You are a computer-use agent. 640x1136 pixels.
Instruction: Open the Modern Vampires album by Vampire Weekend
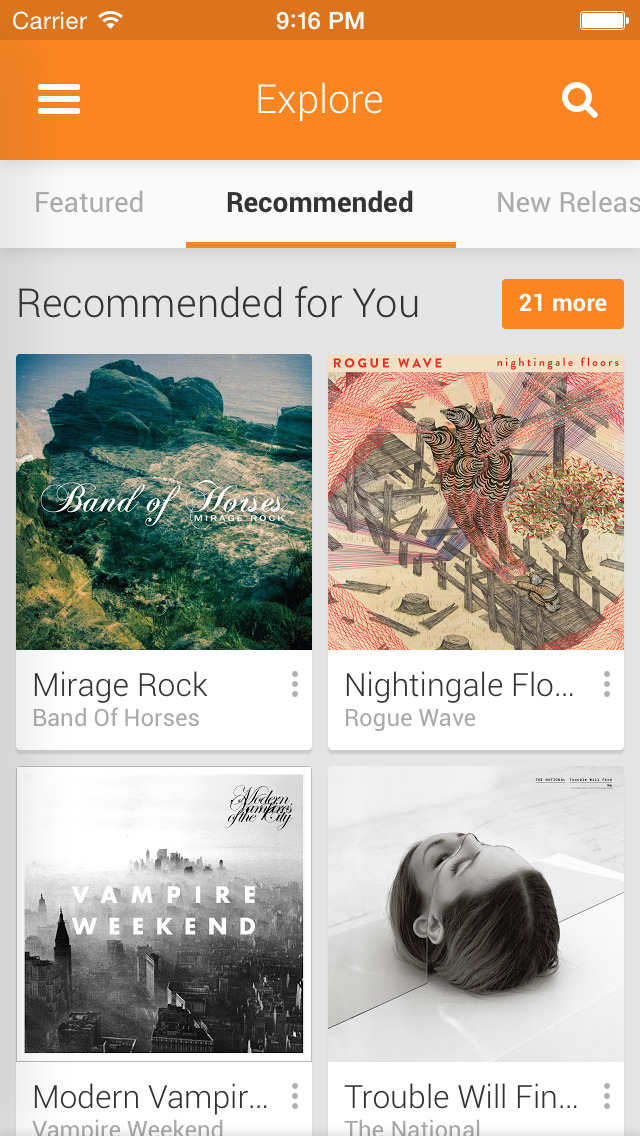(x=164, y=914)
